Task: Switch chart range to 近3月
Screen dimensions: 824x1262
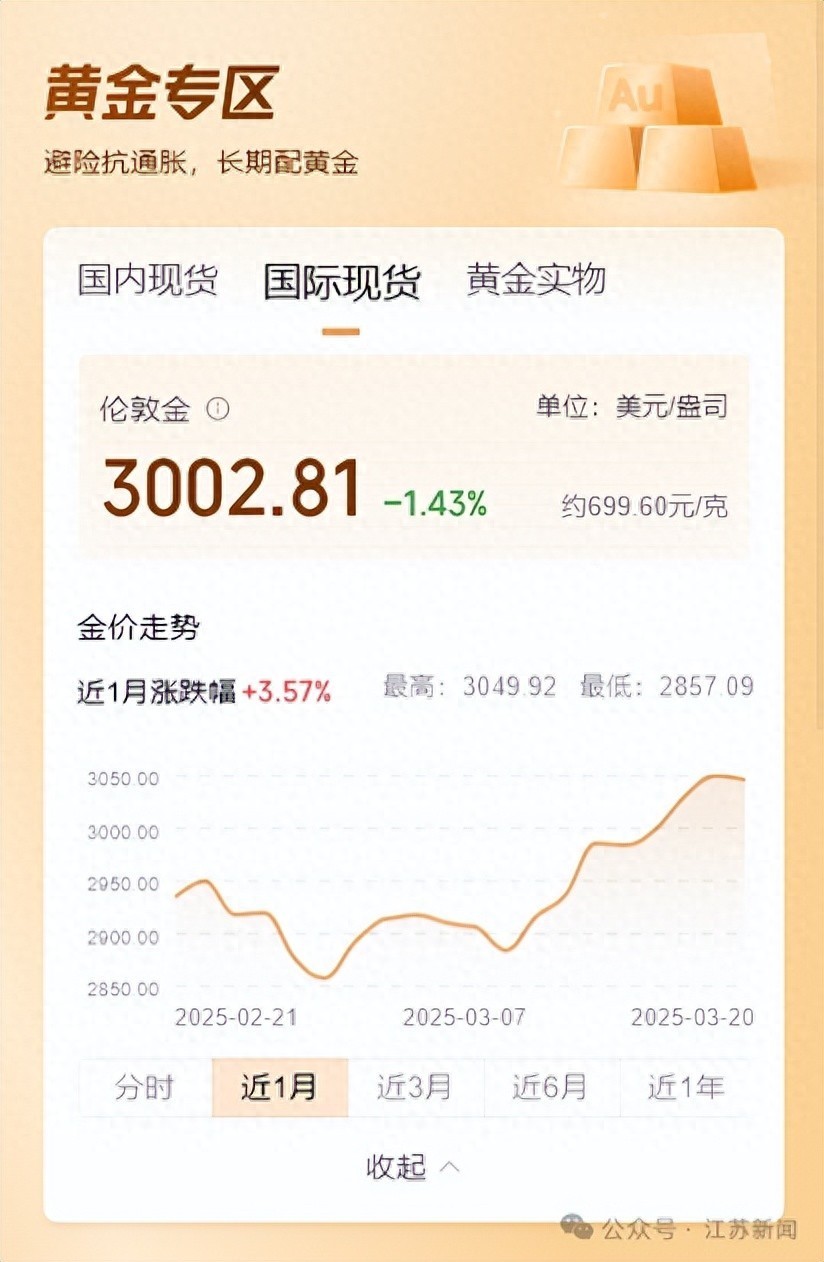Action: [414, 1087]
